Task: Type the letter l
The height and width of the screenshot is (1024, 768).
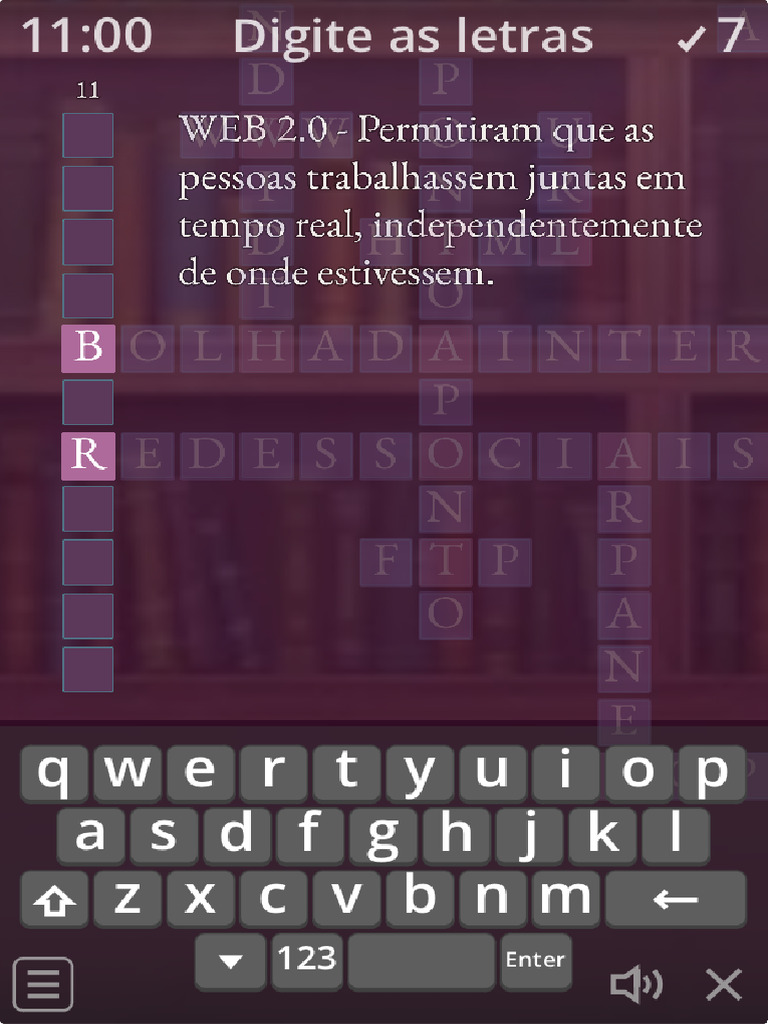Action: (x=675, y=836)
